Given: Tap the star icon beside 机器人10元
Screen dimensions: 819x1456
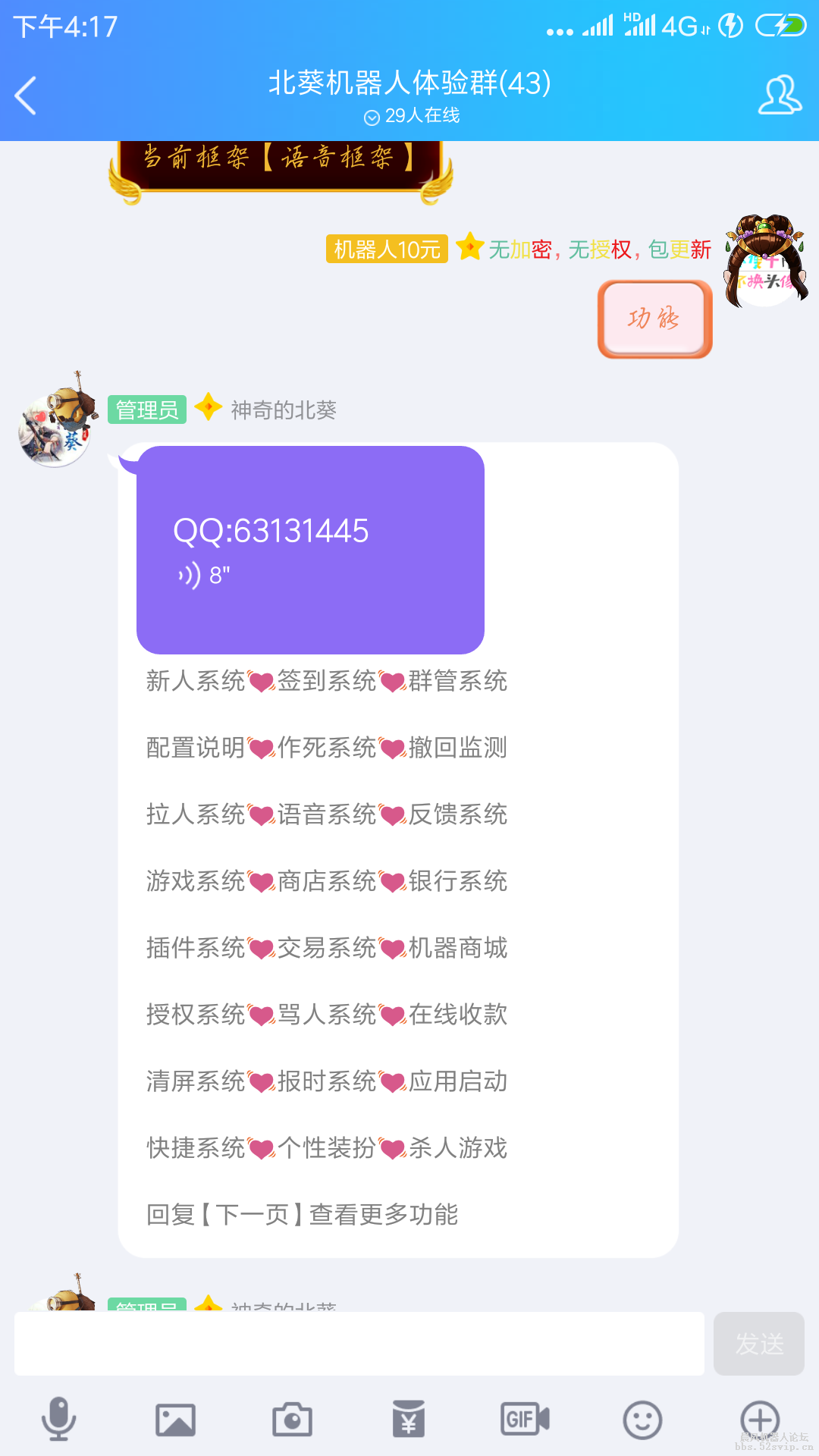Looking at the screenshot, I should tap(470, 250).
